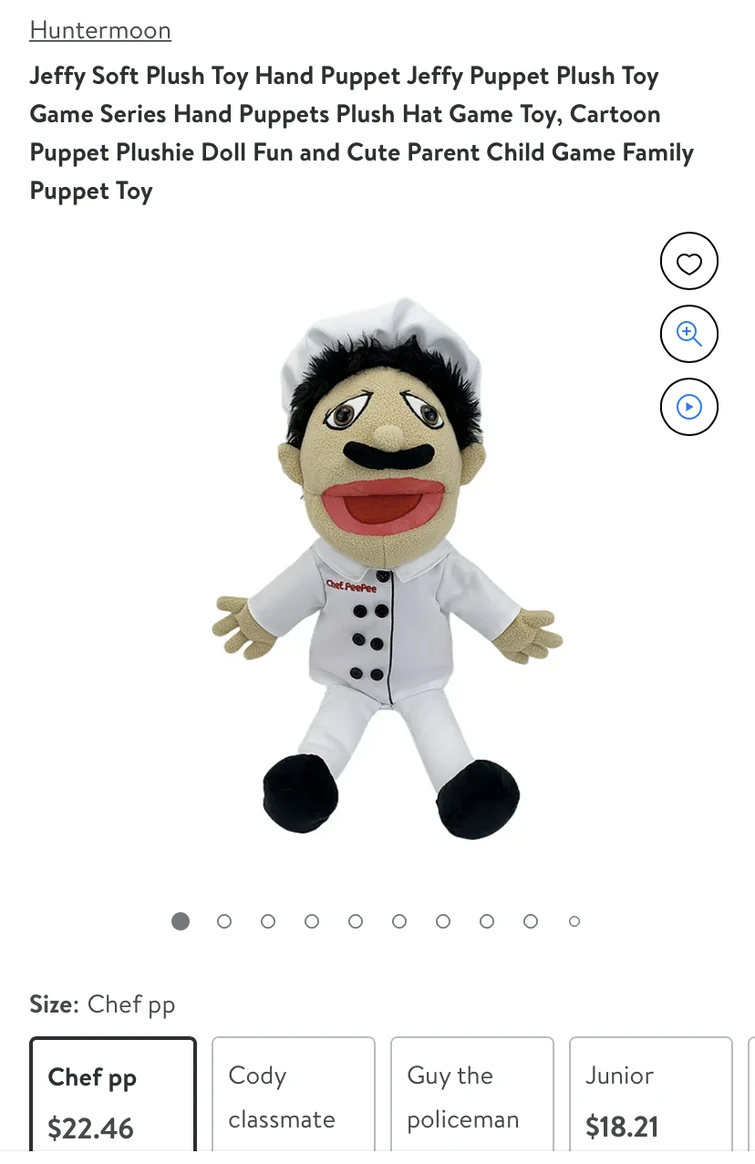The width and height of the screenshot is (755, 1164).
Task: Jump to the second image dot
Action: (224, 922)
